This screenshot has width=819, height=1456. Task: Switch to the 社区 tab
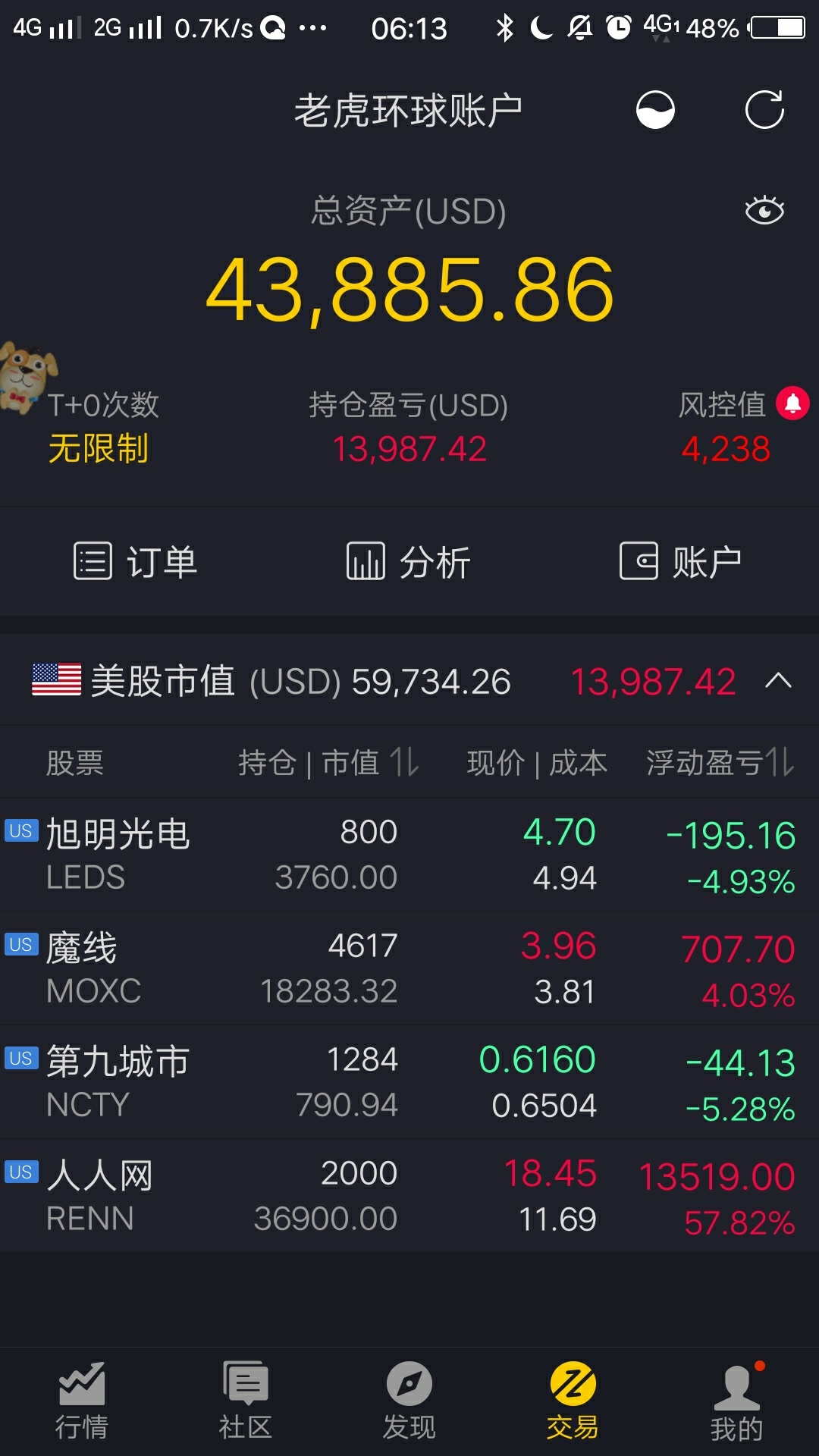[x=246, y=1401]
